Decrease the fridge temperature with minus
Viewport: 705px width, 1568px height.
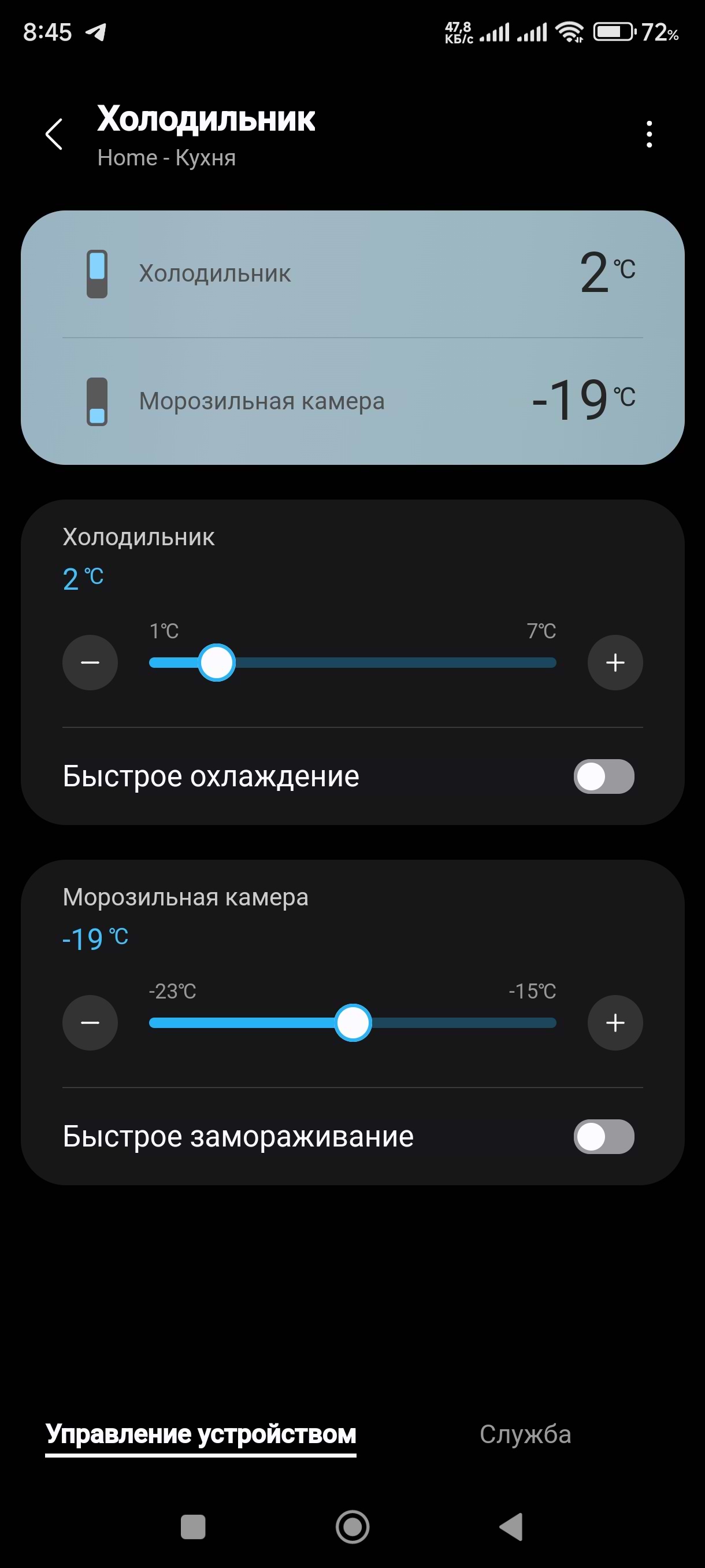pos(90,662)
